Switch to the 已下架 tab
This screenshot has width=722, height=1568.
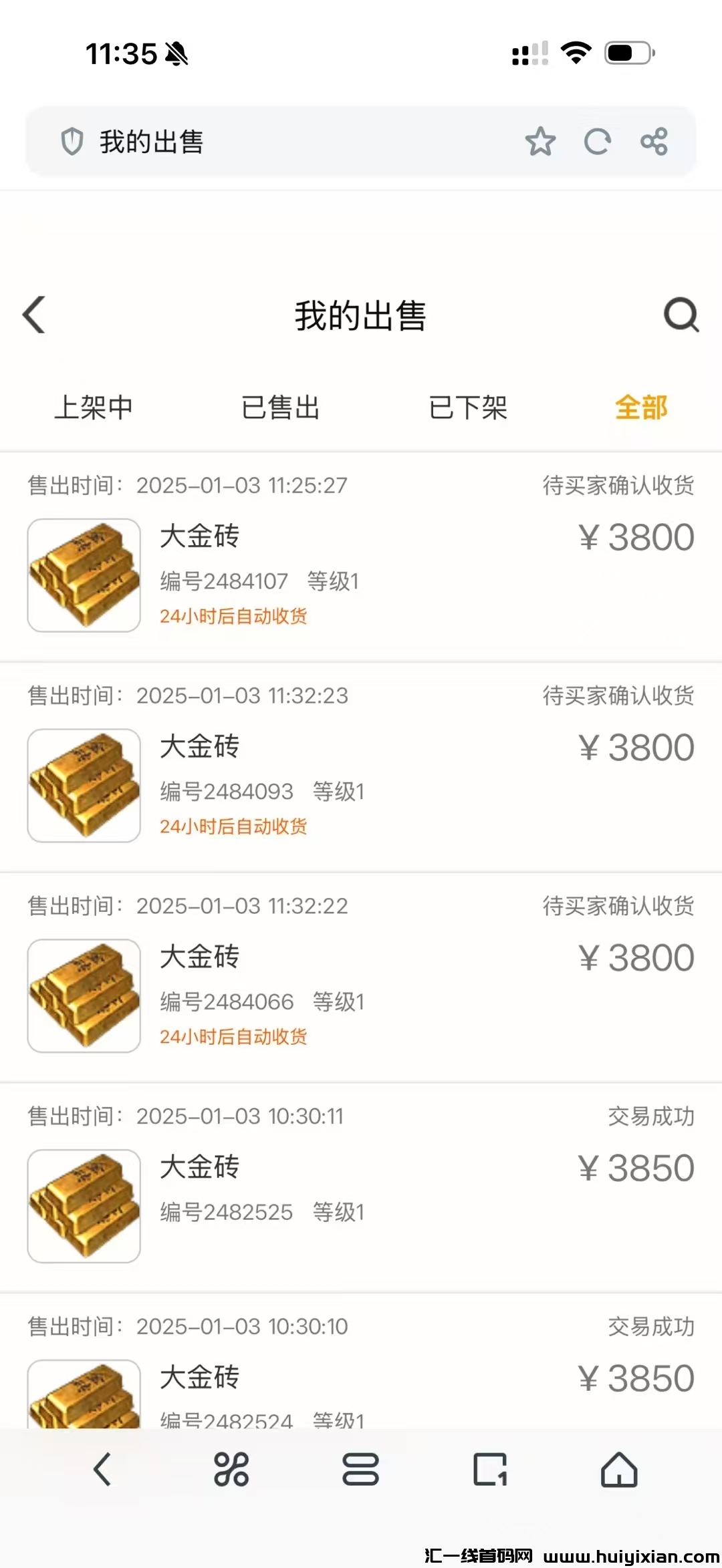click(469, 408)
